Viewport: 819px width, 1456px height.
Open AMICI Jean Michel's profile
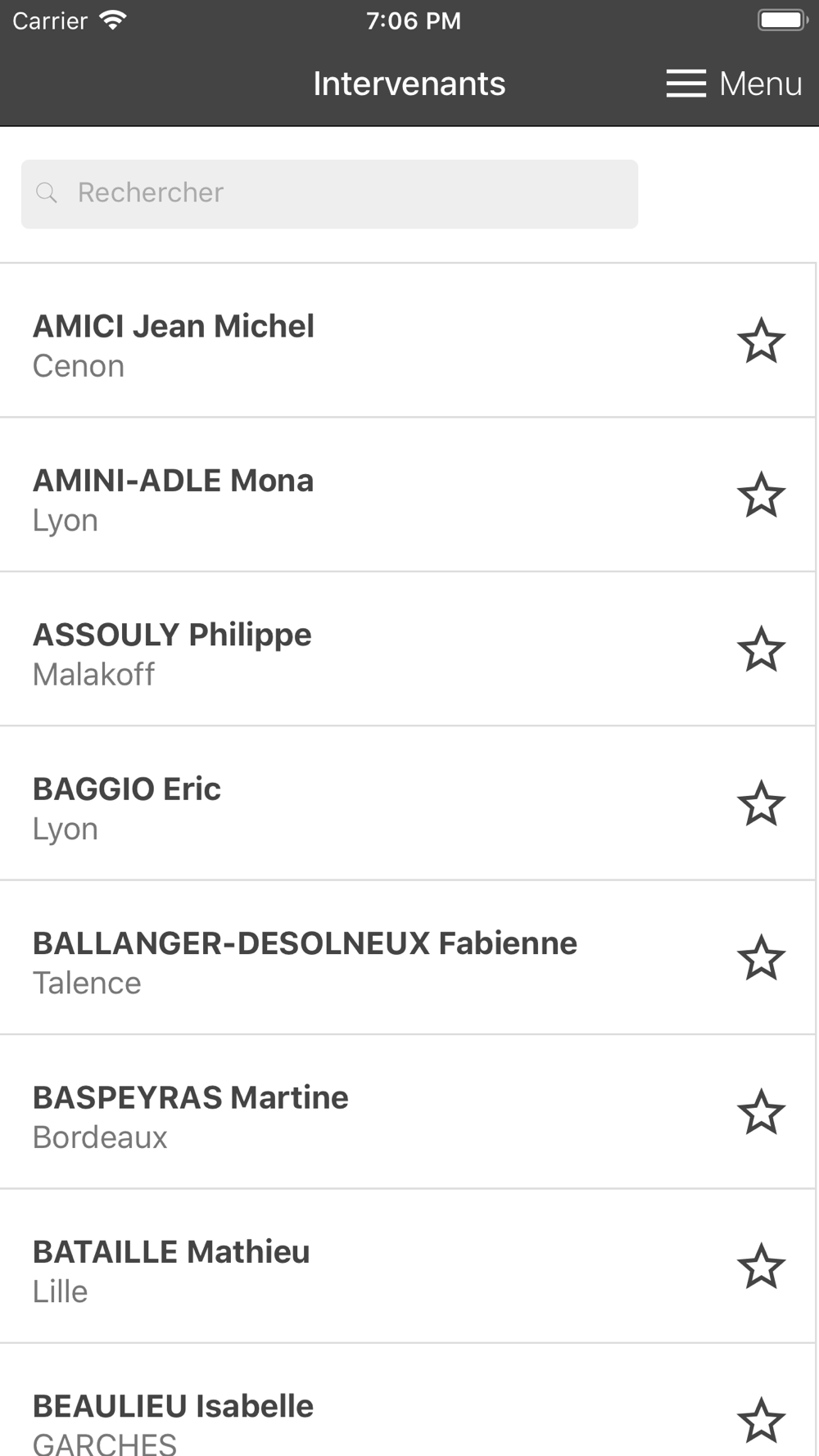[x=407, y=341]
